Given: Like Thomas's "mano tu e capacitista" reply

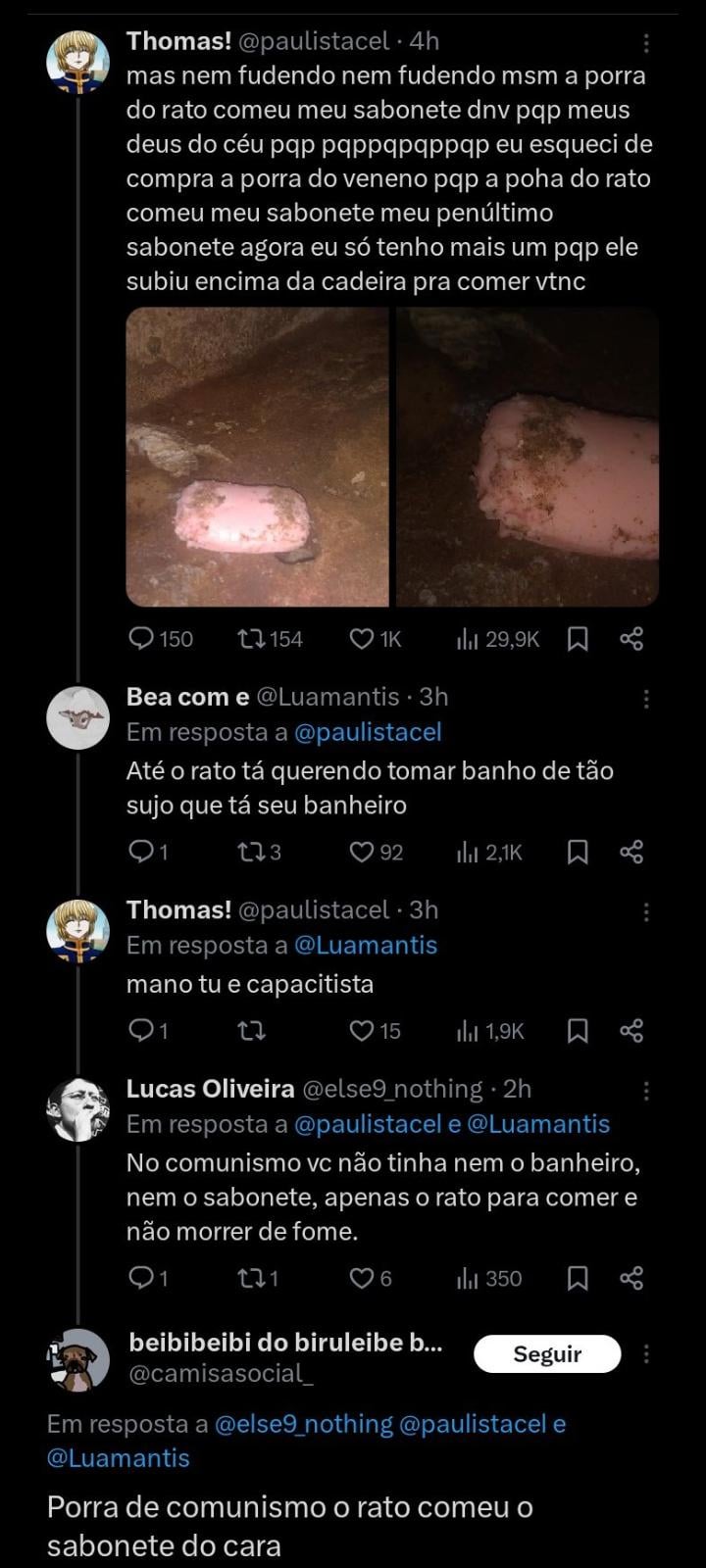Looking at the screenshot, I should [x=362, y=1031].
